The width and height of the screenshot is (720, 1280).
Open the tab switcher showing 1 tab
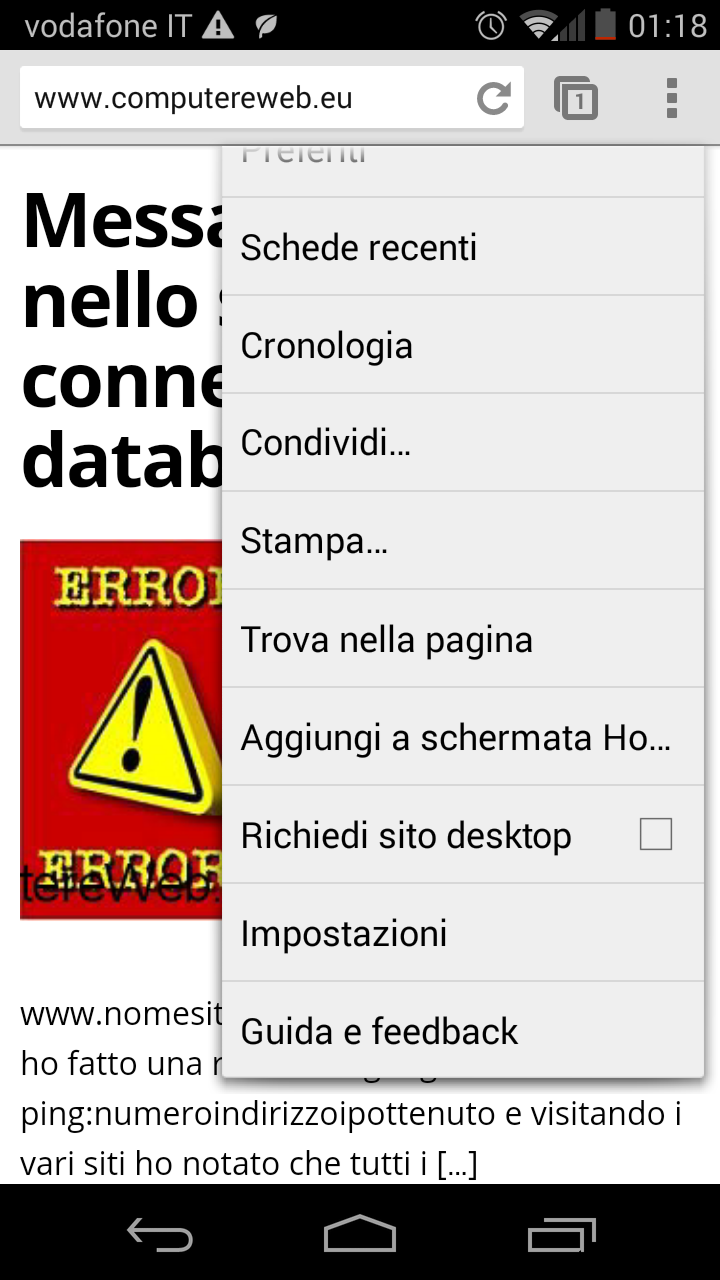click(x=576, y=98)
